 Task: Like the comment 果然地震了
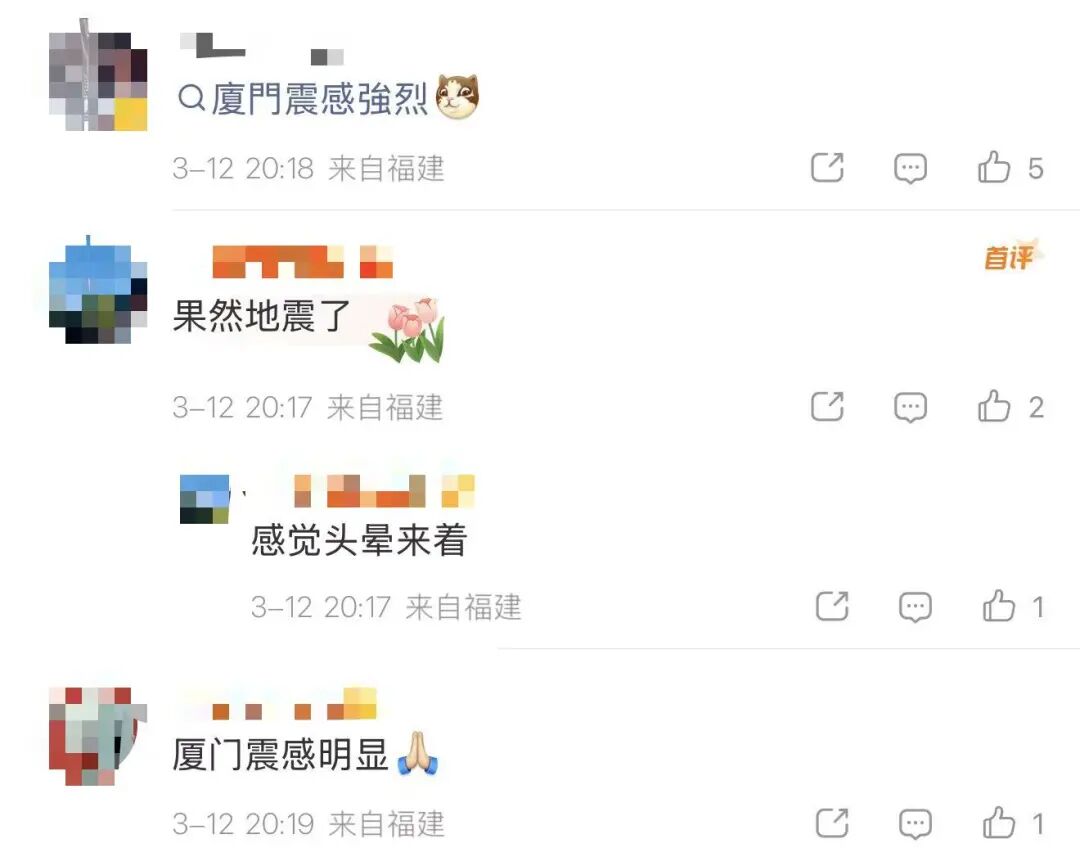[994, 407]
